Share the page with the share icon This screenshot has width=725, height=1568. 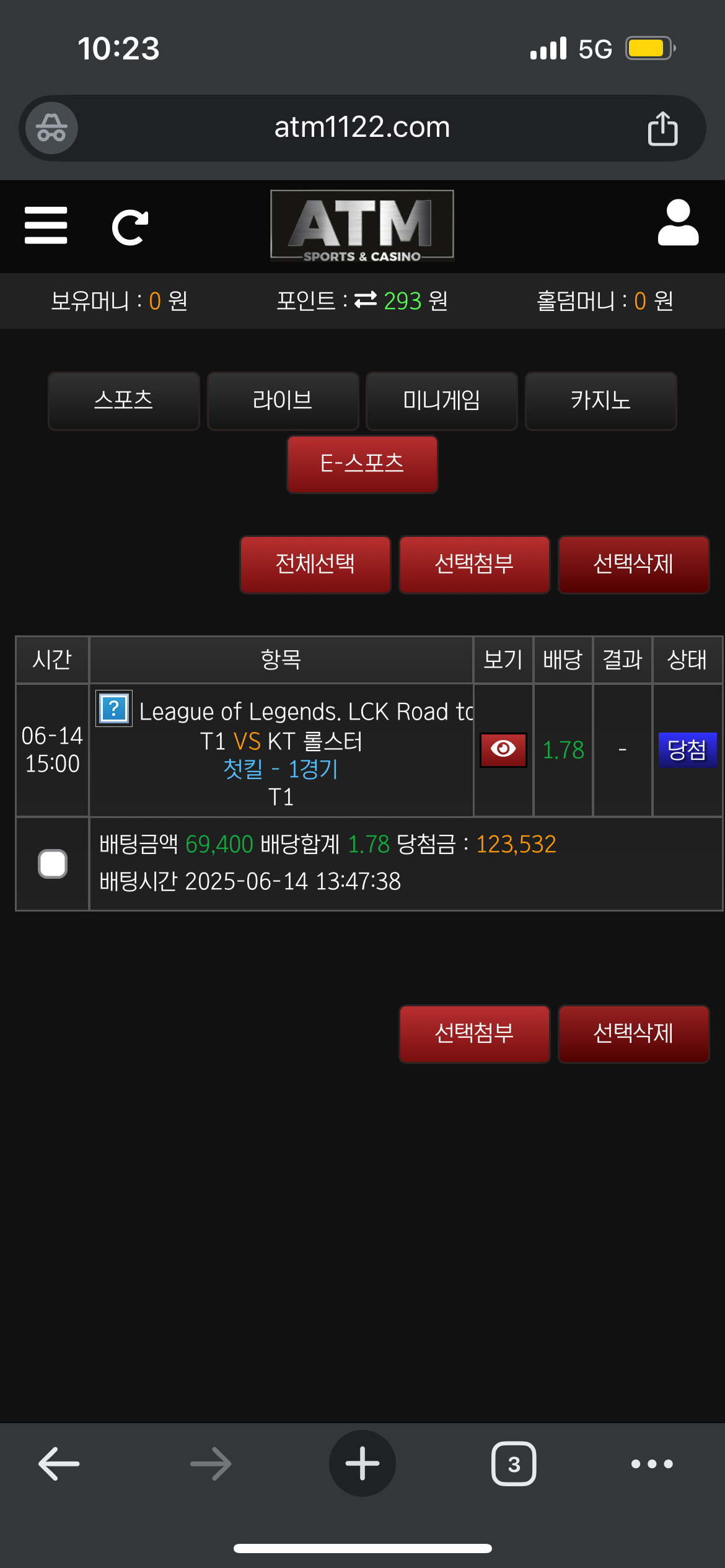pos(662,128)
